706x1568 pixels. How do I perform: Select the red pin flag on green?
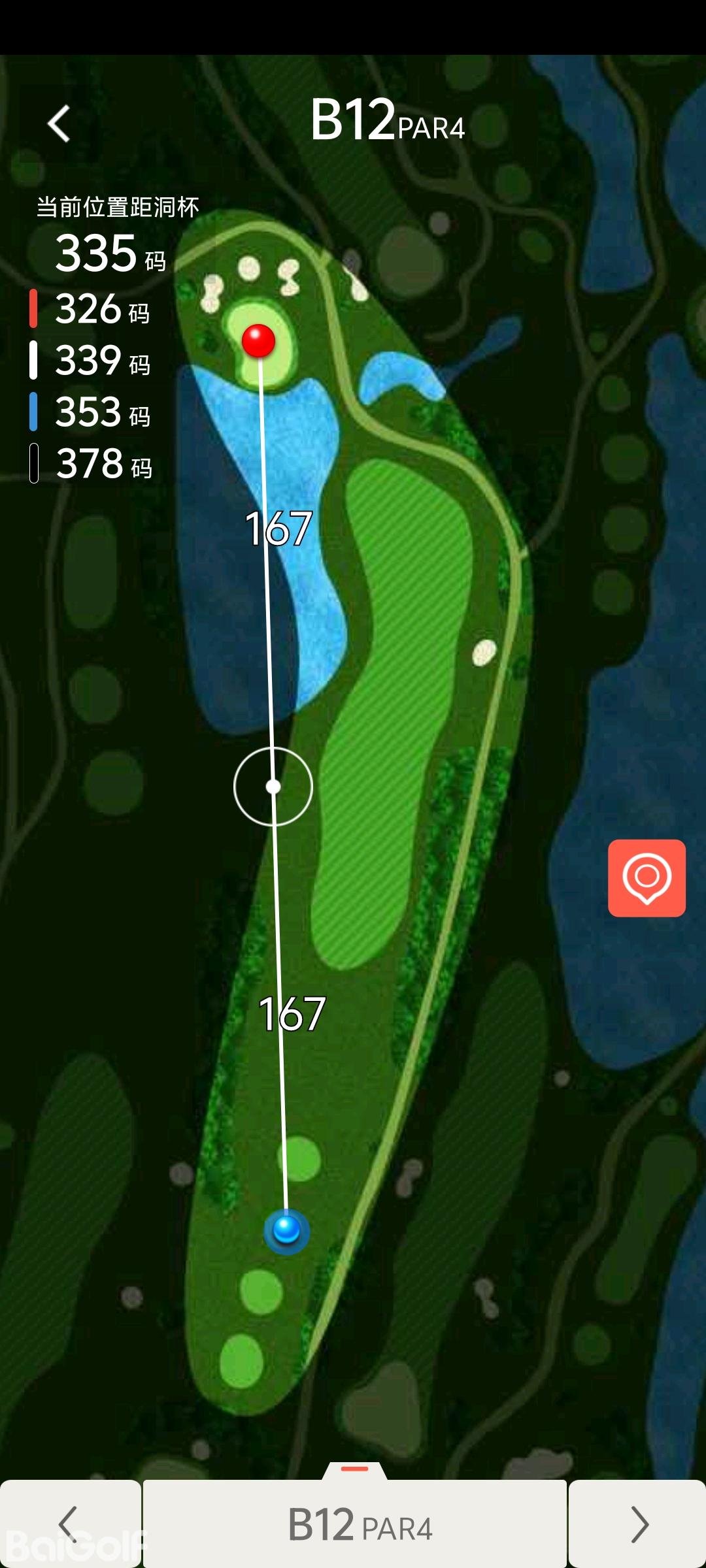(x=258, y=340)
